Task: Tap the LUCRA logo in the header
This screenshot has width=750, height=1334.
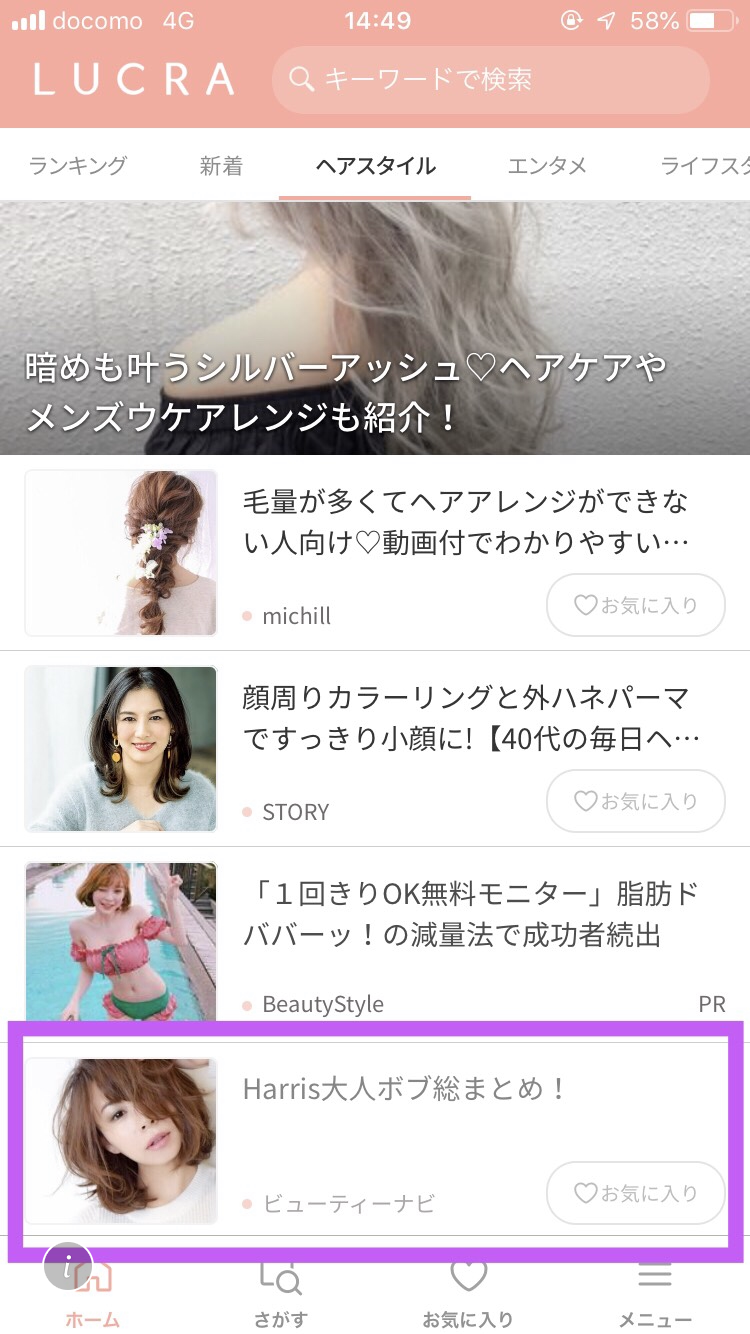Action: (134, 80)
